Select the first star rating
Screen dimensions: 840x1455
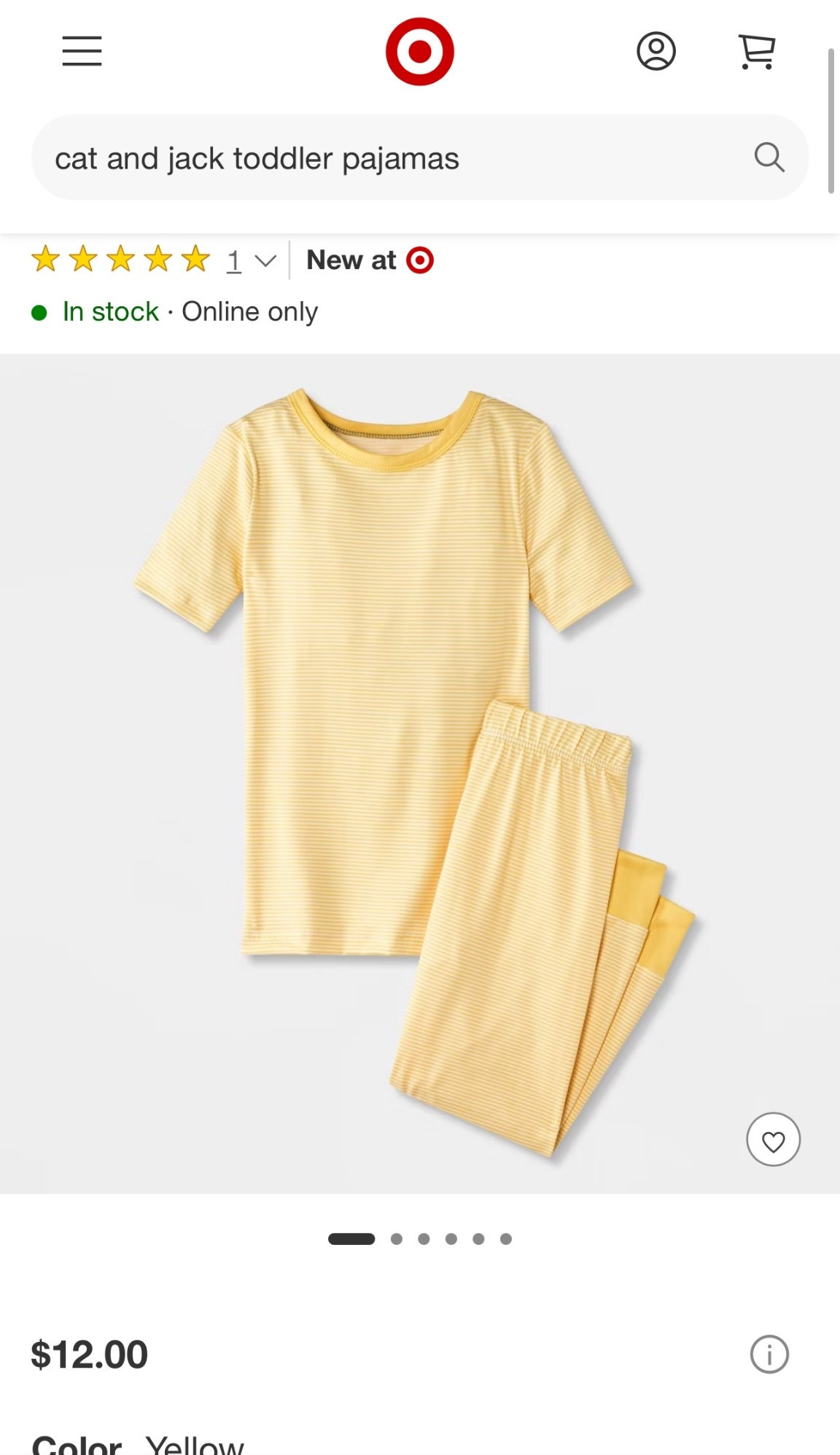(44, 260)
